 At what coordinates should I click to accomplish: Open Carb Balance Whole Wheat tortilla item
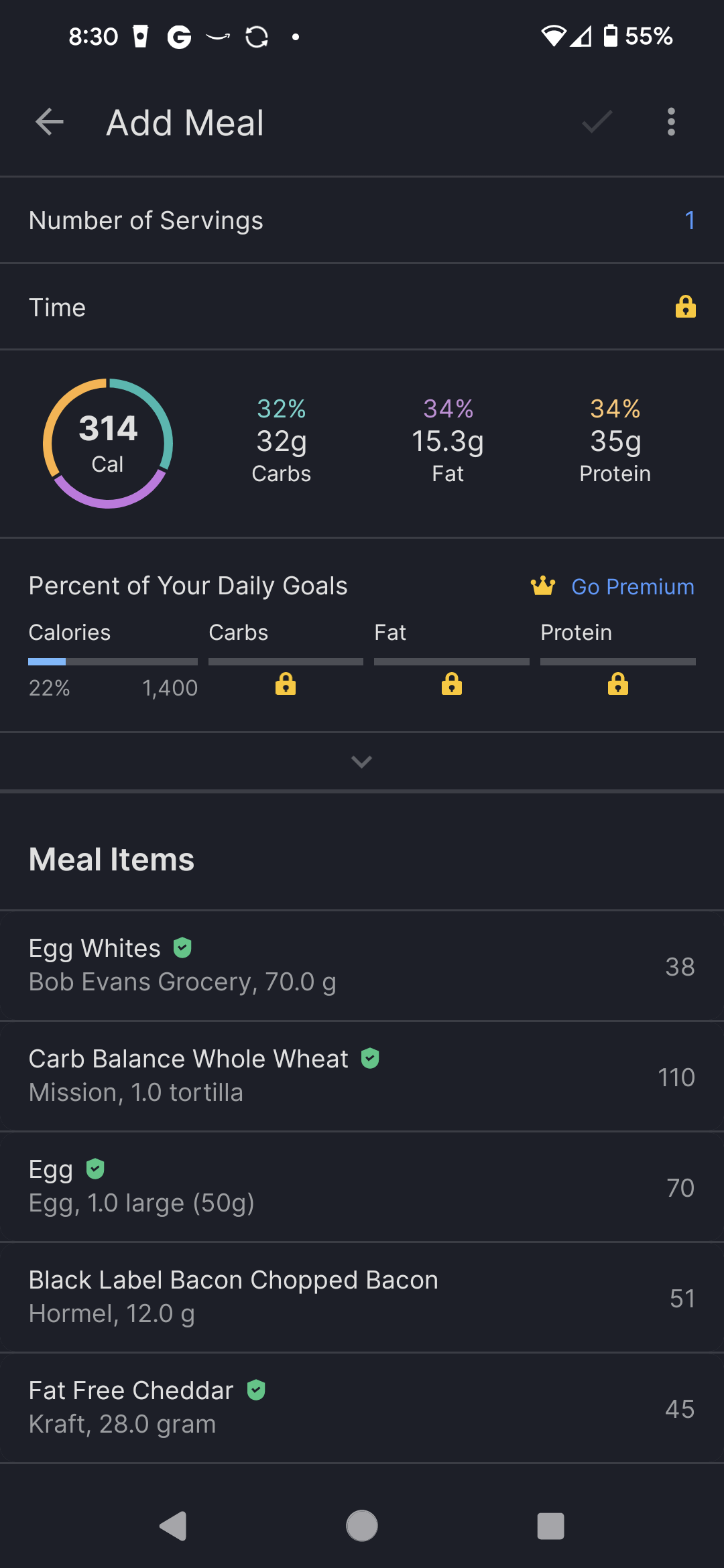click(x=362, y=1076)
